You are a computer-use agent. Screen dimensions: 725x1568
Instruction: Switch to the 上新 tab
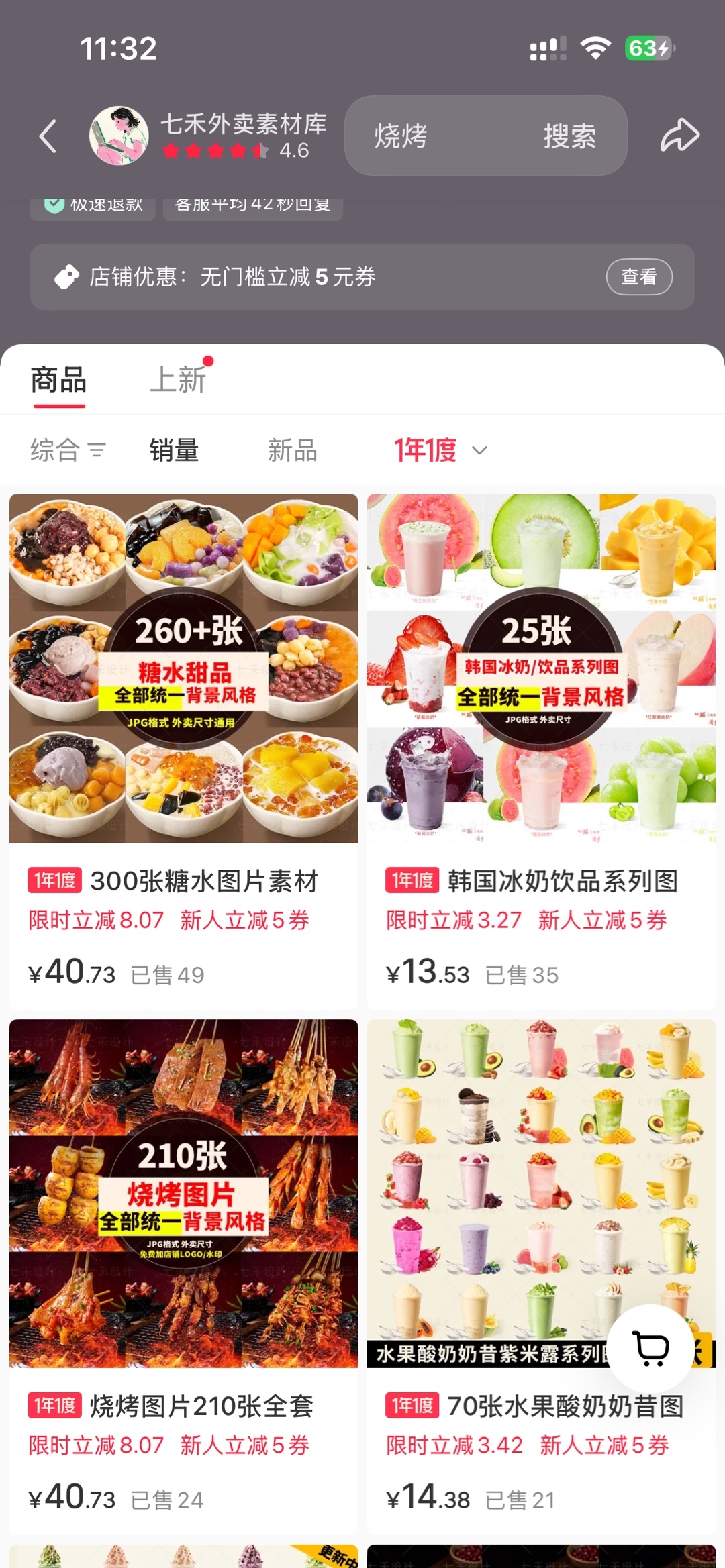coord(178,380)
